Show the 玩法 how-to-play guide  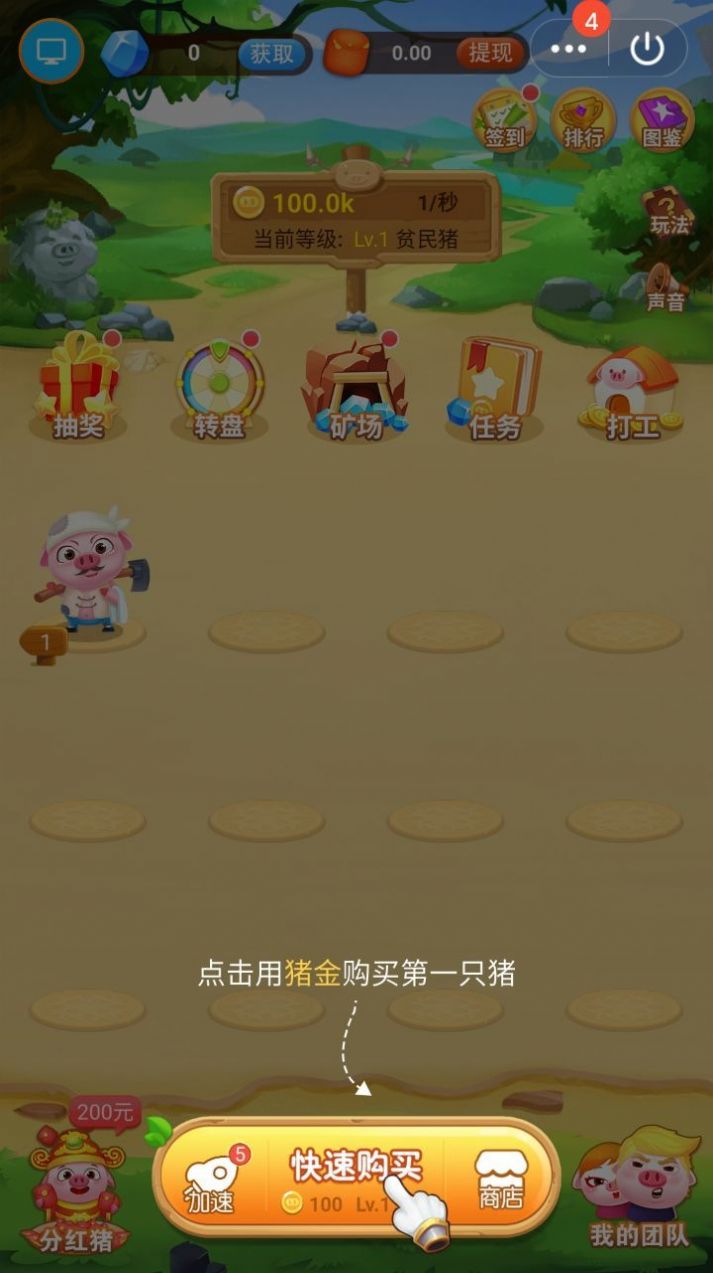[668, 210]
